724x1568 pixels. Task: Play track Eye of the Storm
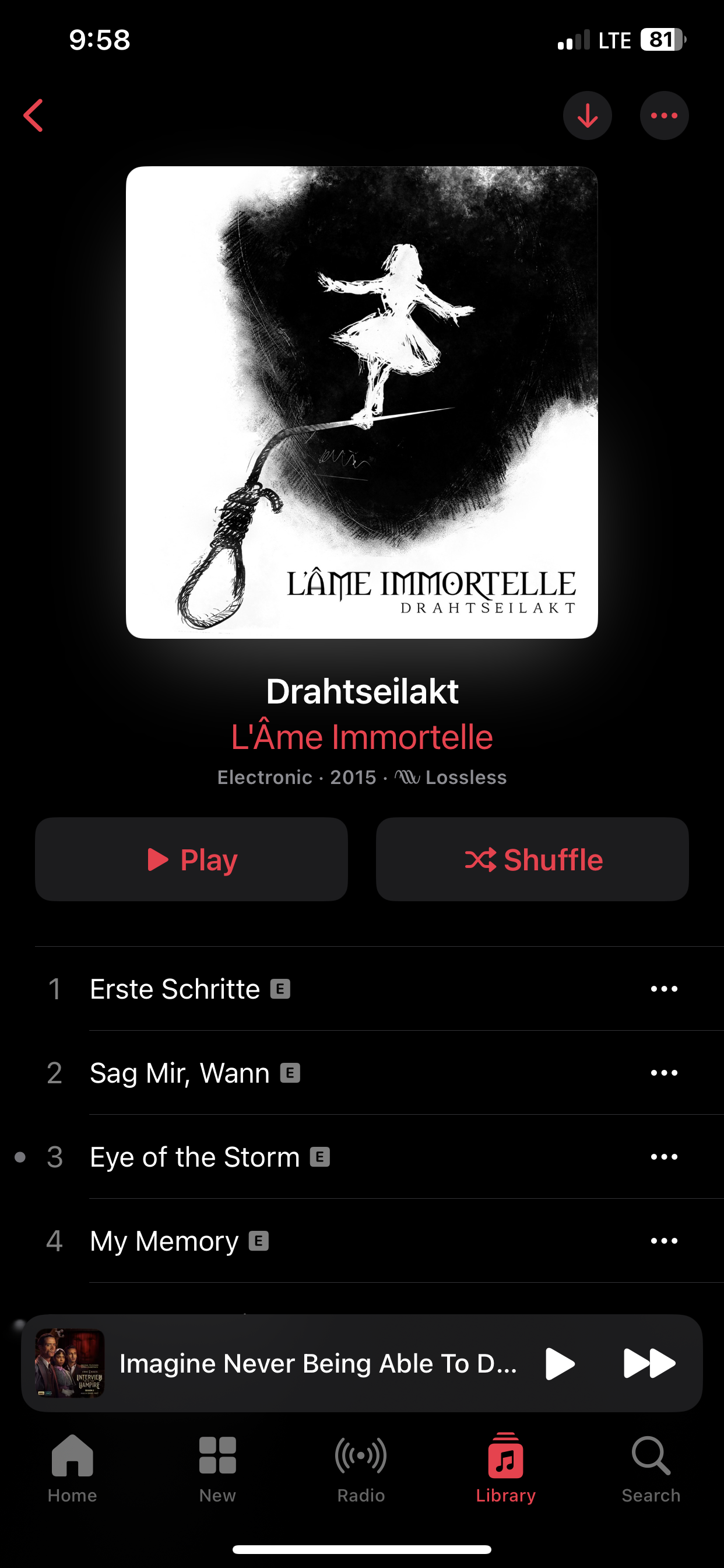[195, 1157]
